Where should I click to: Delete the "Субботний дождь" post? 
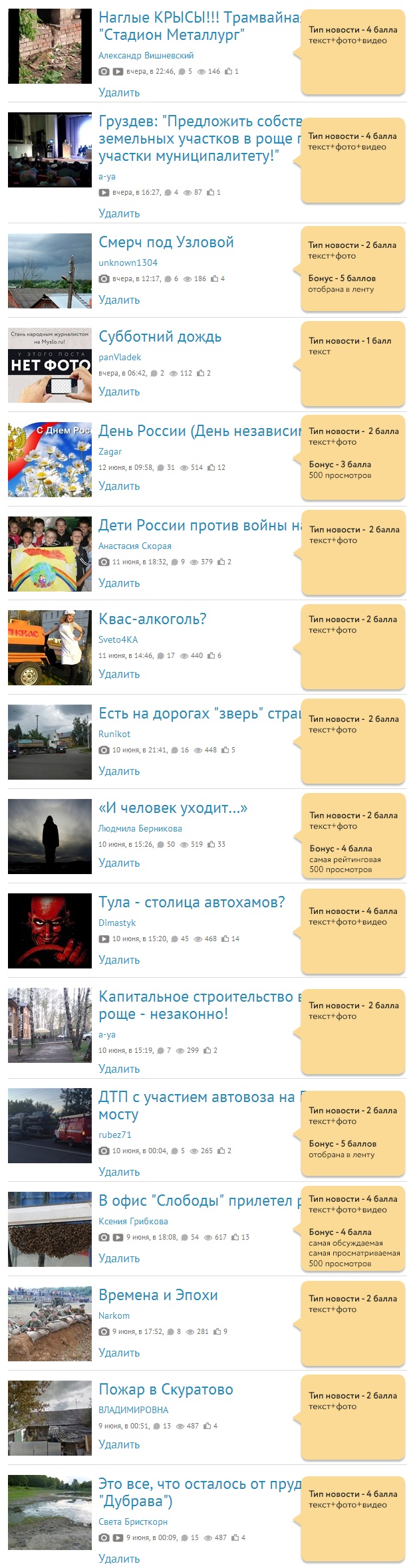[x=119, y=392]
